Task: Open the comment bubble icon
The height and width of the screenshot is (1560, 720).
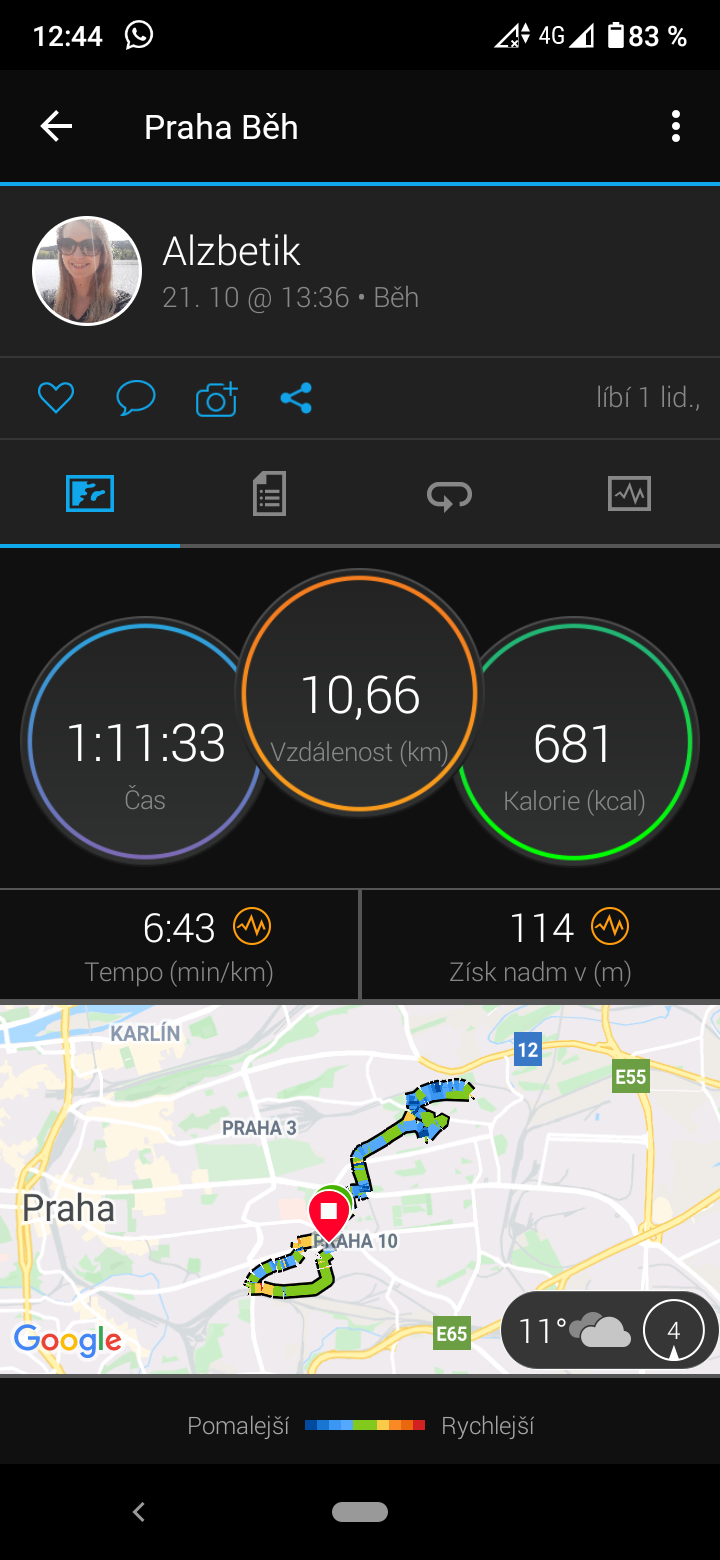Action: tap(136, 398)
